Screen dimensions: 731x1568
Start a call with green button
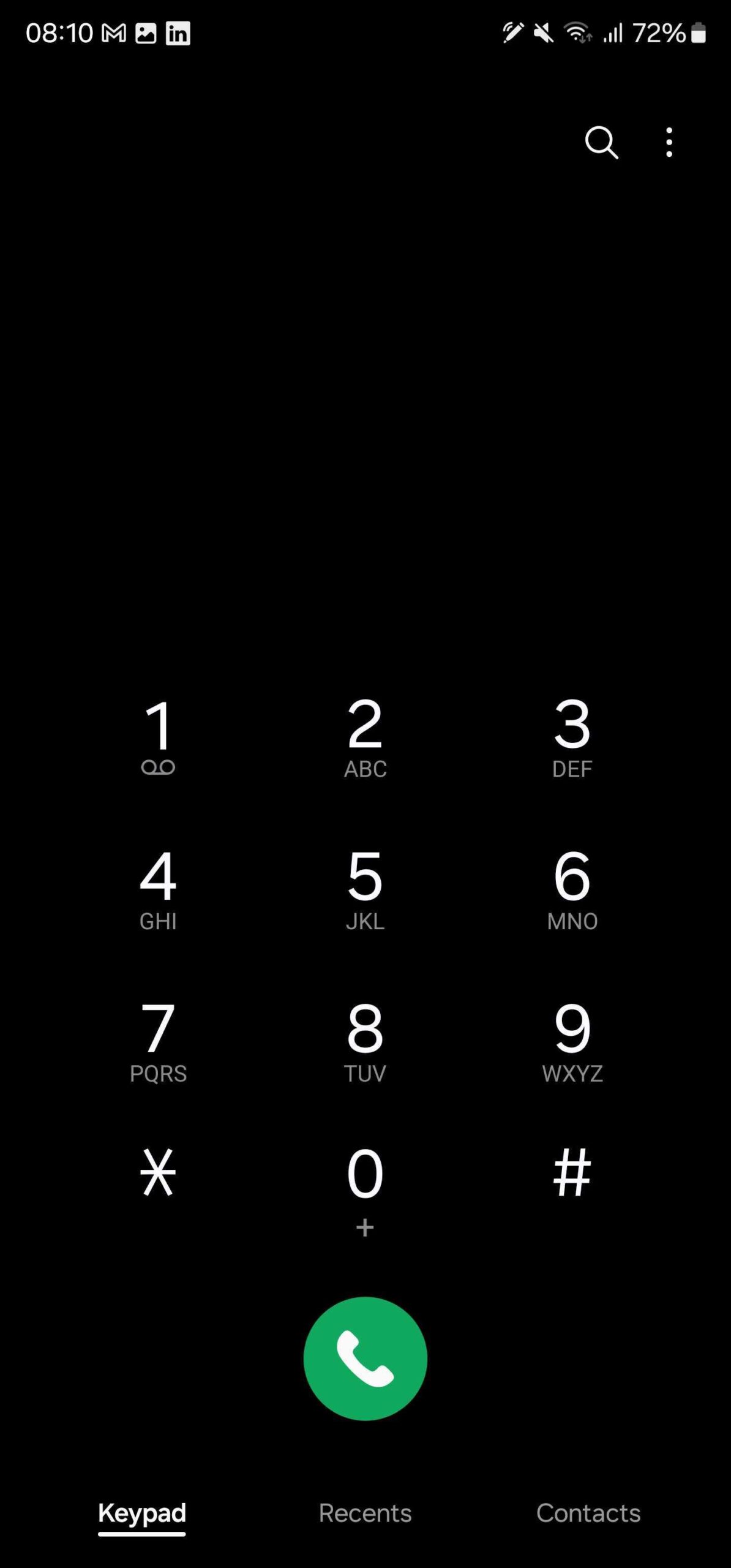(x=365, y=1359)
